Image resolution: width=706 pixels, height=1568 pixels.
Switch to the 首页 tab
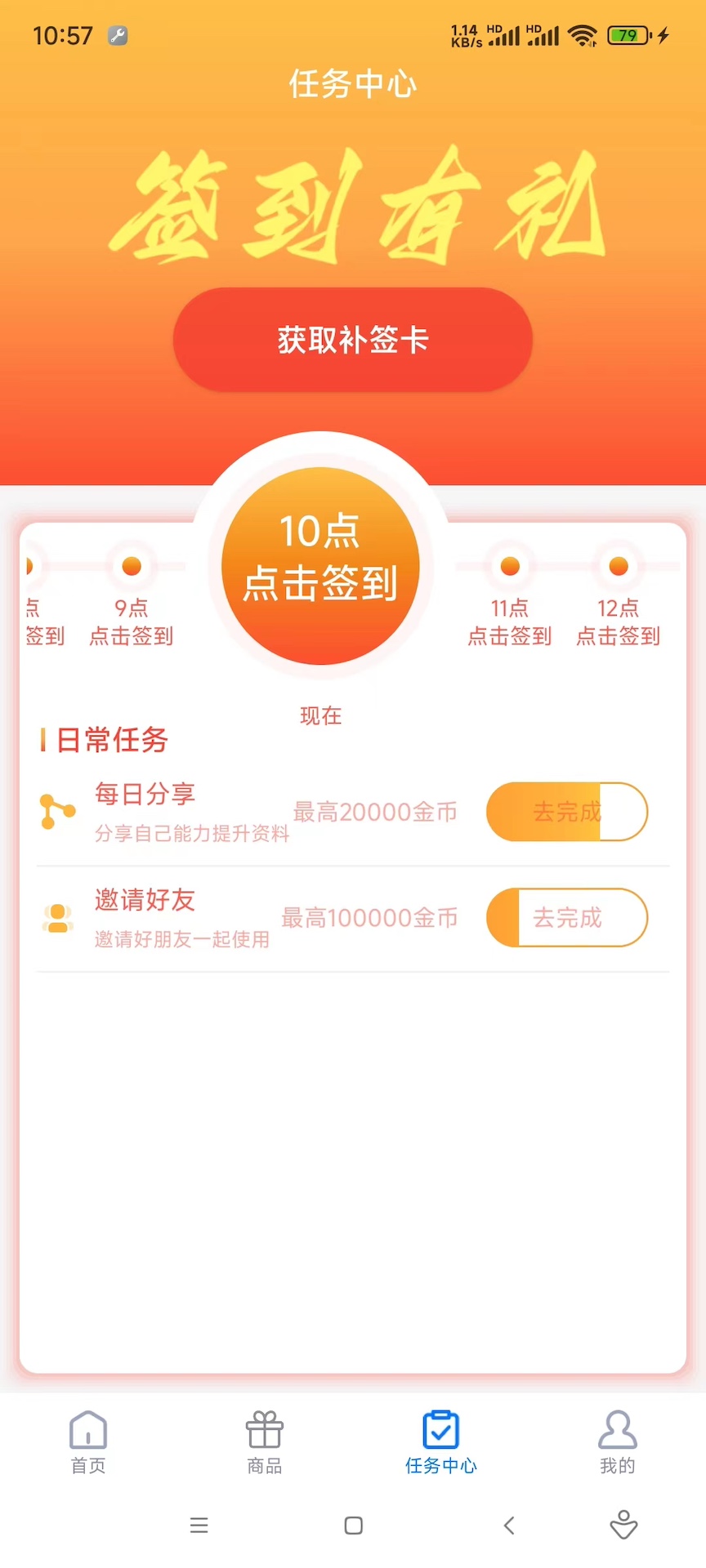tap(88, 1441)
